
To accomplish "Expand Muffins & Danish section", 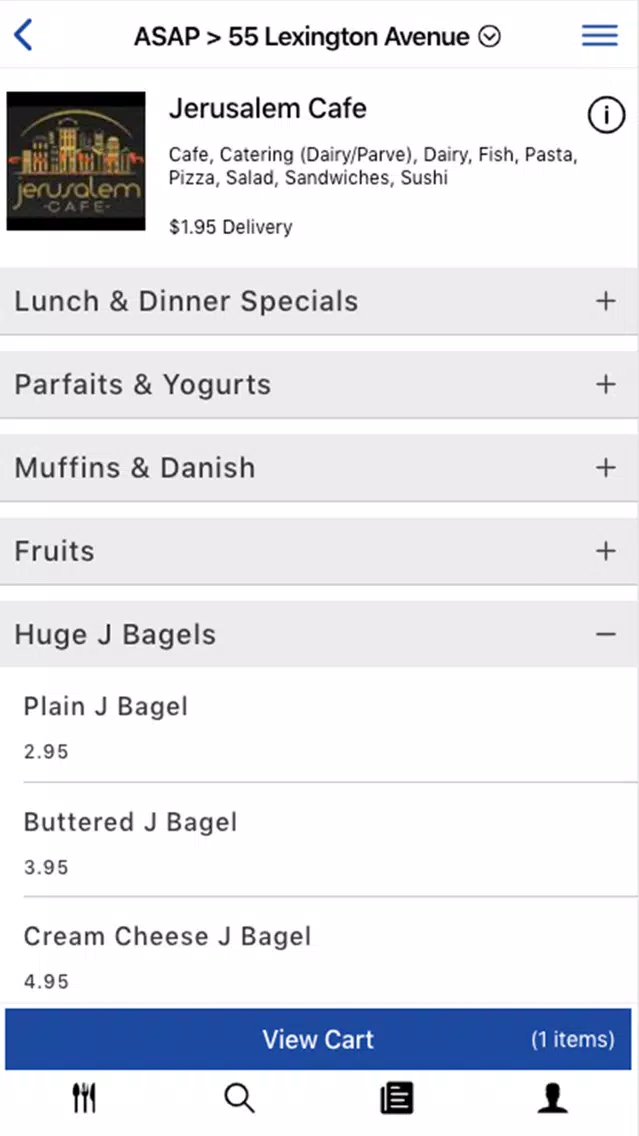I will (x=319, y=467).
